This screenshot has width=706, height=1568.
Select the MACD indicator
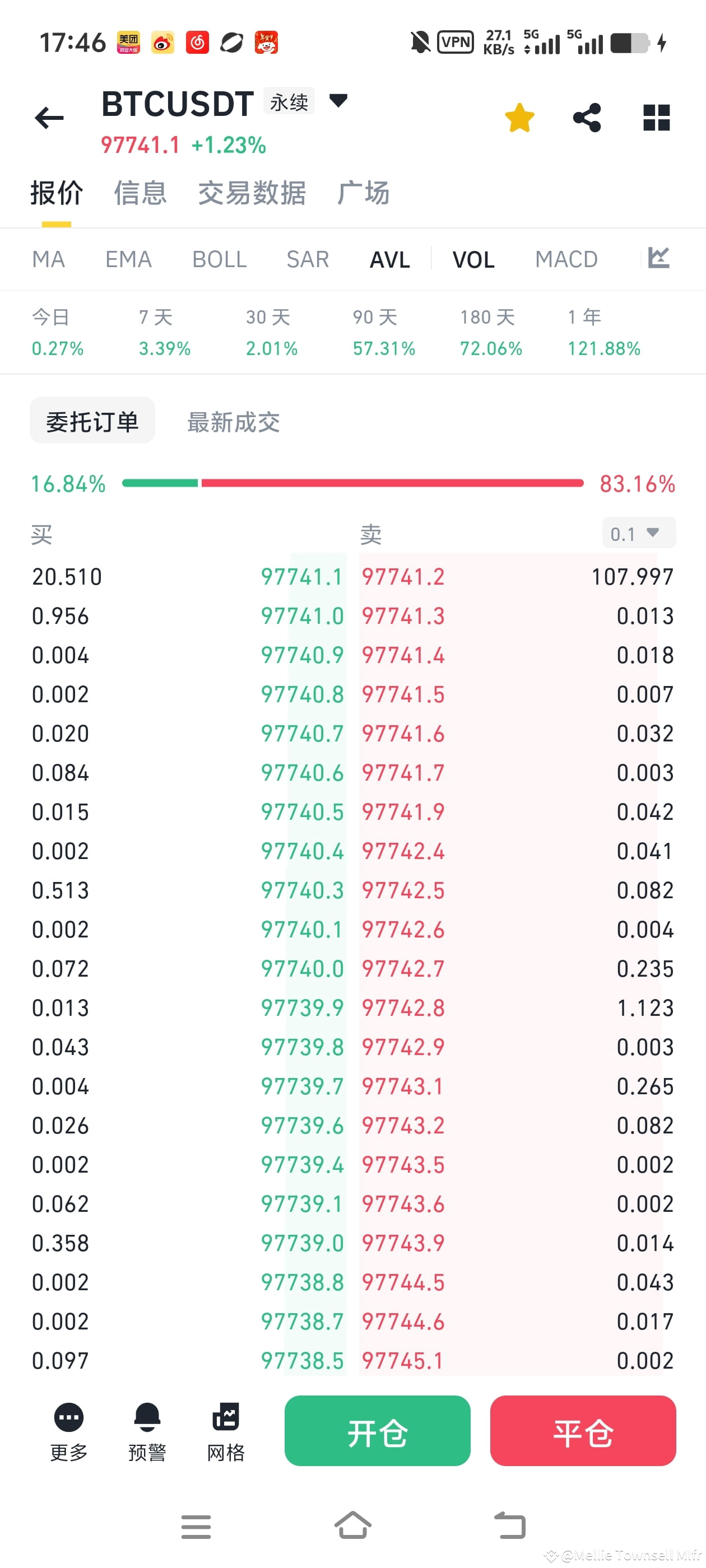tap(566, 259)
